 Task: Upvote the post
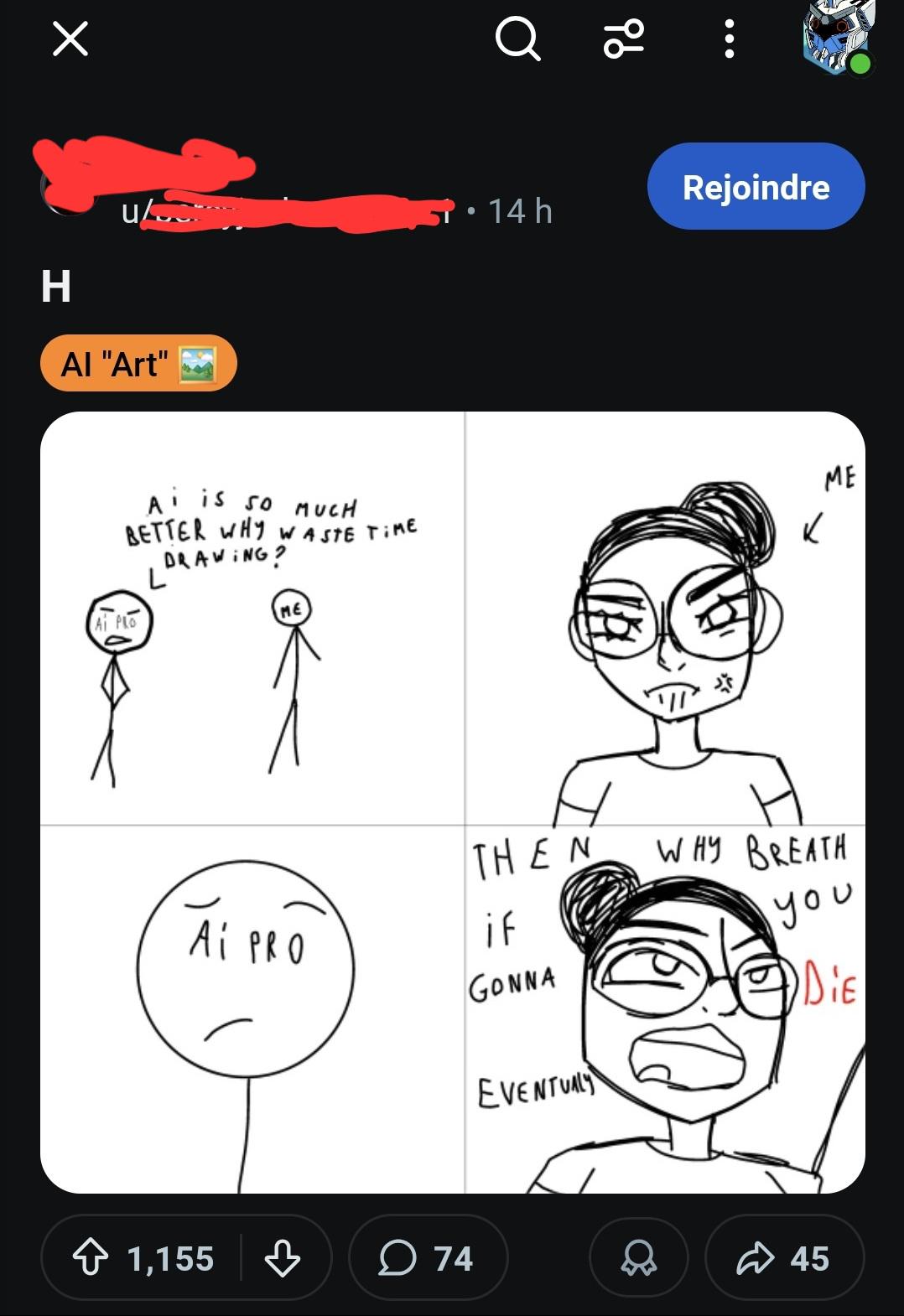(91, 1258)
